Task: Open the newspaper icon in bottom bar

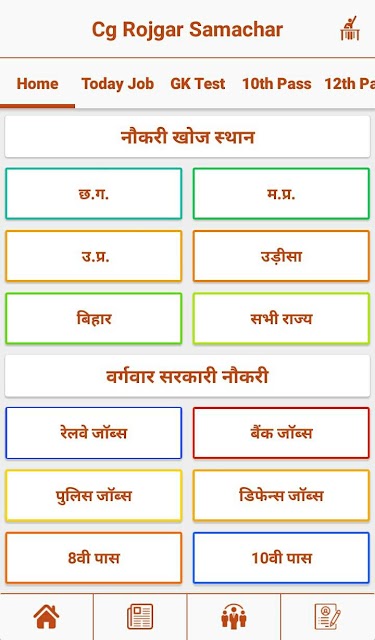Action: [x=140, y=616]
